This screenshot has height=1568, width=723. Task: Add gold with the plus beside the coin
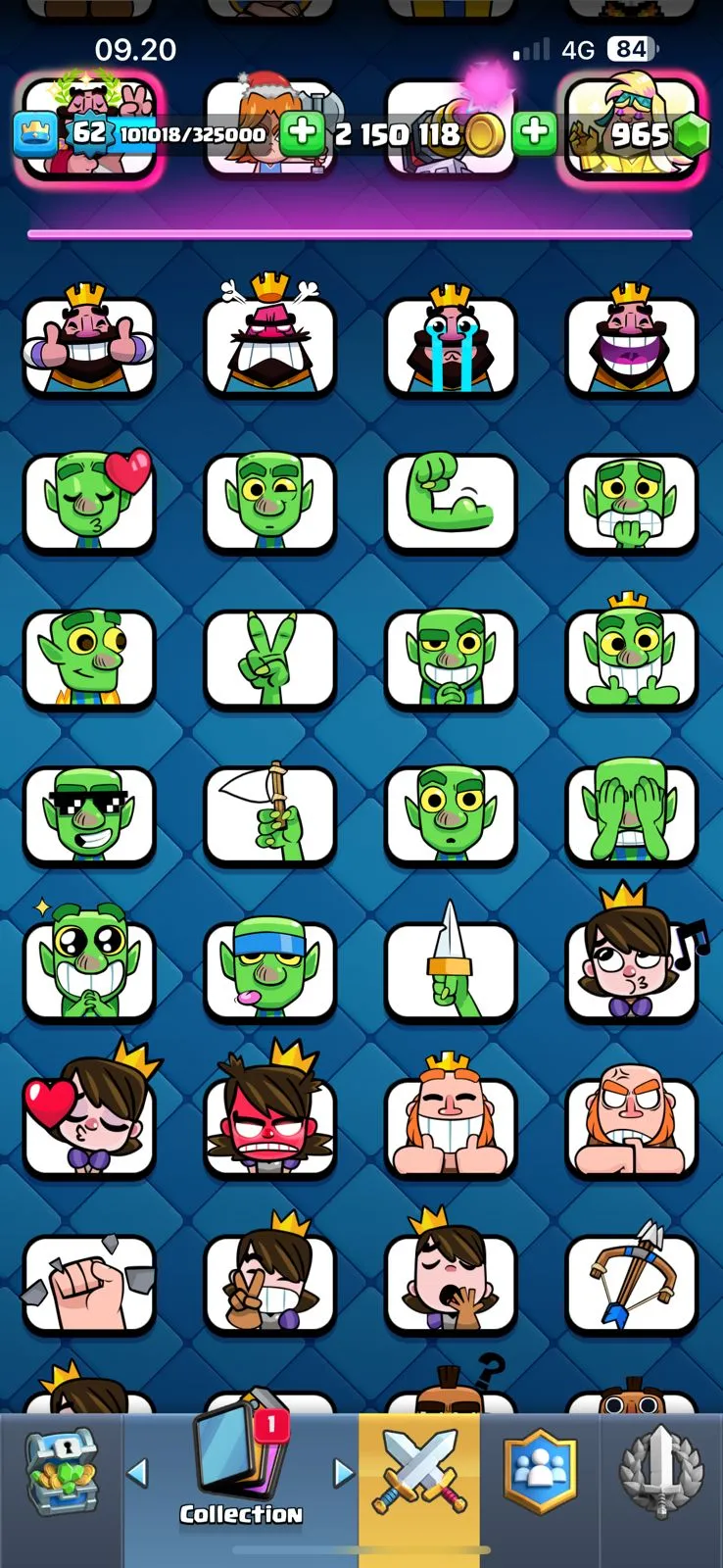click(x=534, y=133)
